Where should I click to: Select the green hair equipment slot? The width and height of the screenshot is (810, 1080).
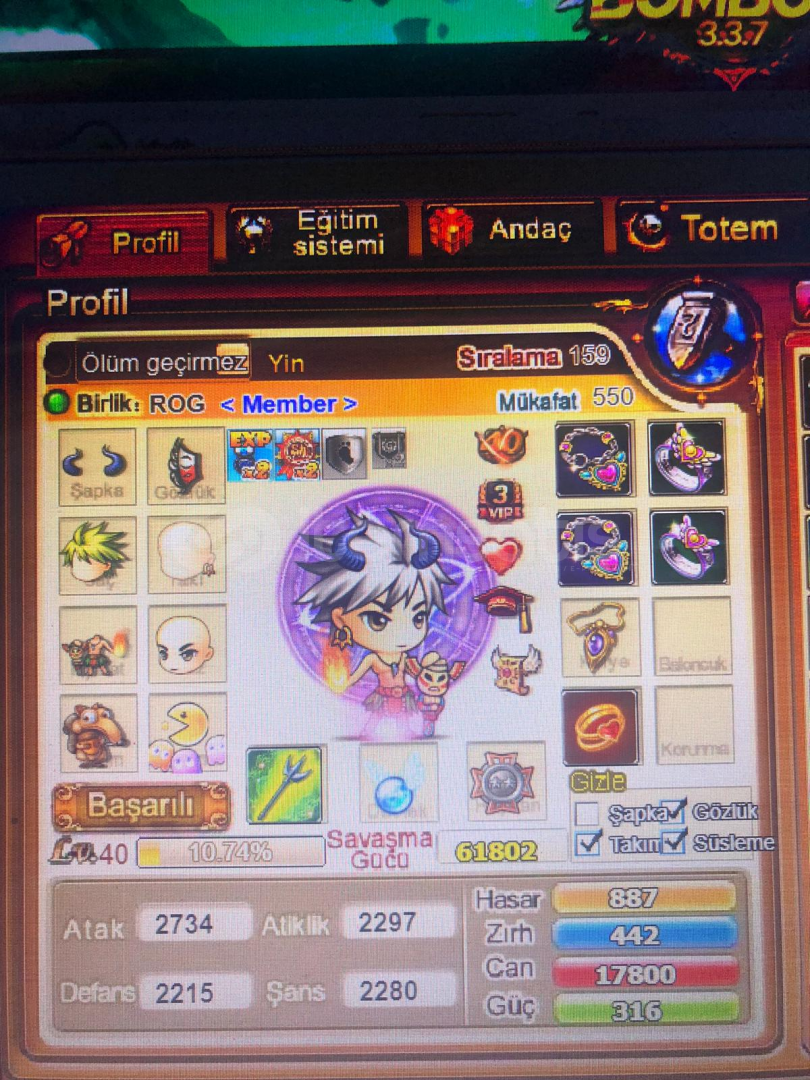click(x=98, y=555)
